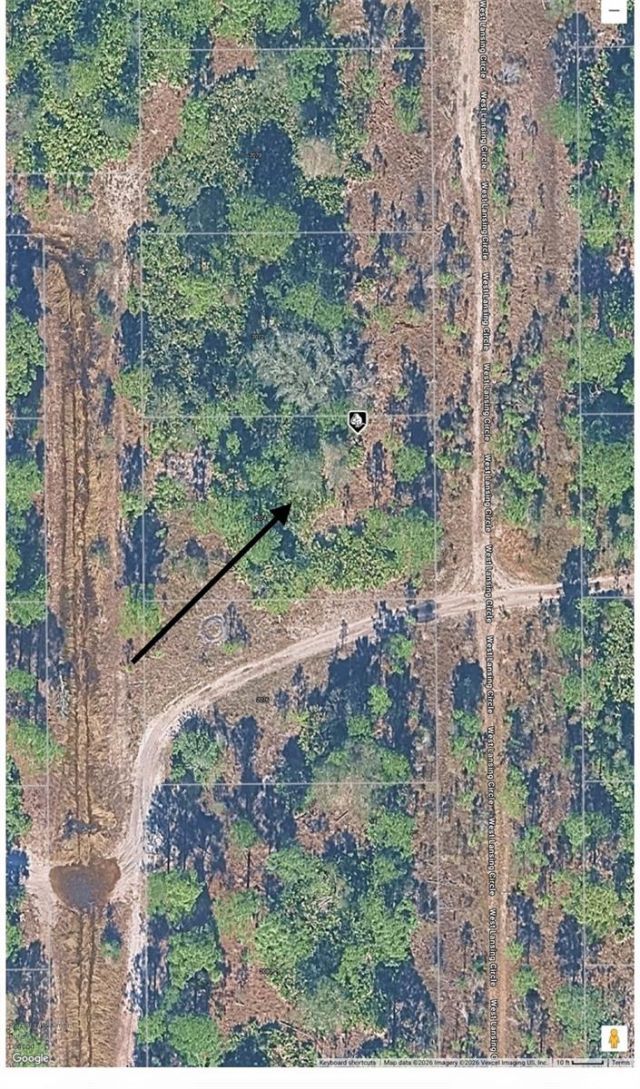Viewport: 640px width, 1089px height.
Task: Tap the property marker pin on the map
Action: point(357,422)
